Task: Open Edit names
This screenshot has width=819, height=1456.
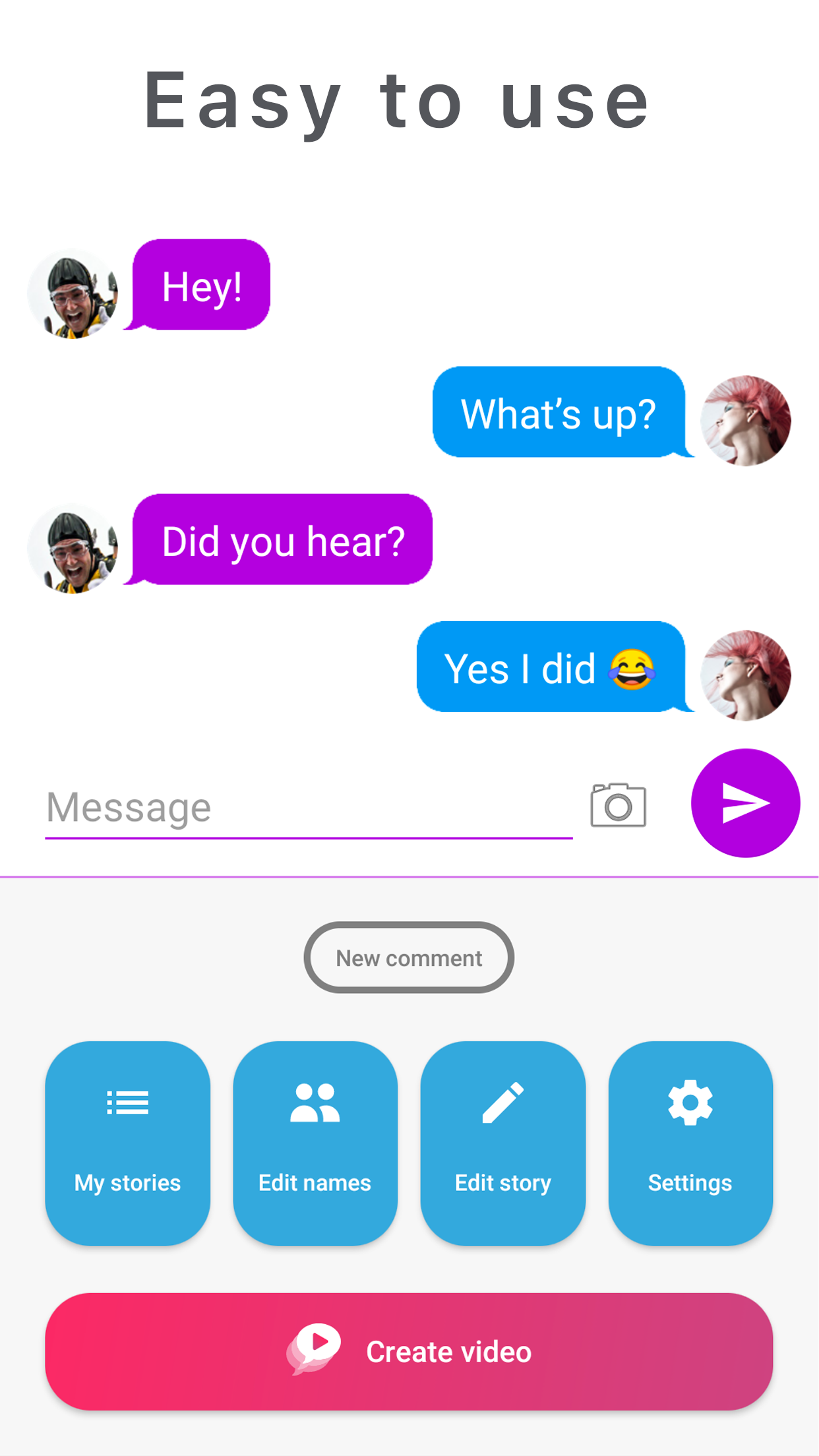Action: tap(315, 1143)
